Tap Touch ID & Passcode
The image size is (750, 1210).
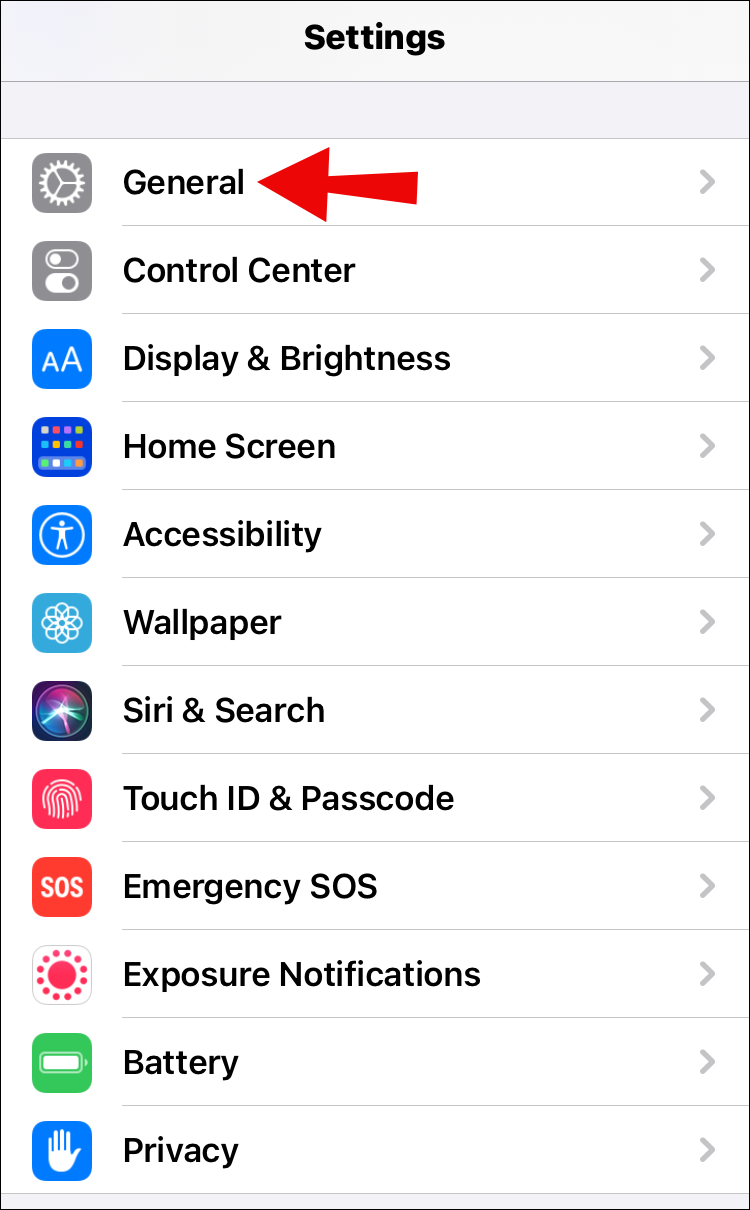point(288,798)
